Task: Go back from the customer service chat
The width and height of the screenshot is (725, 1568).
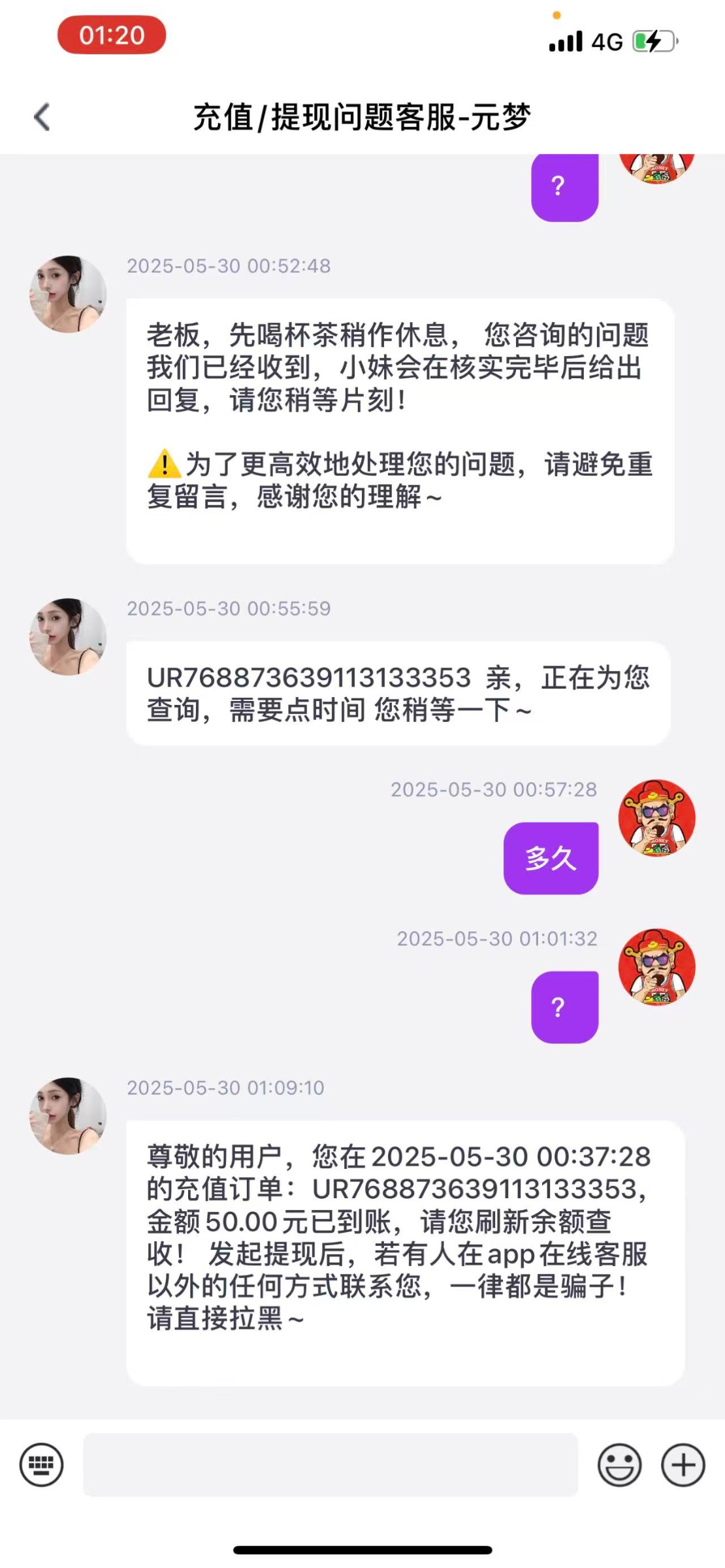Action: point(42,118)
